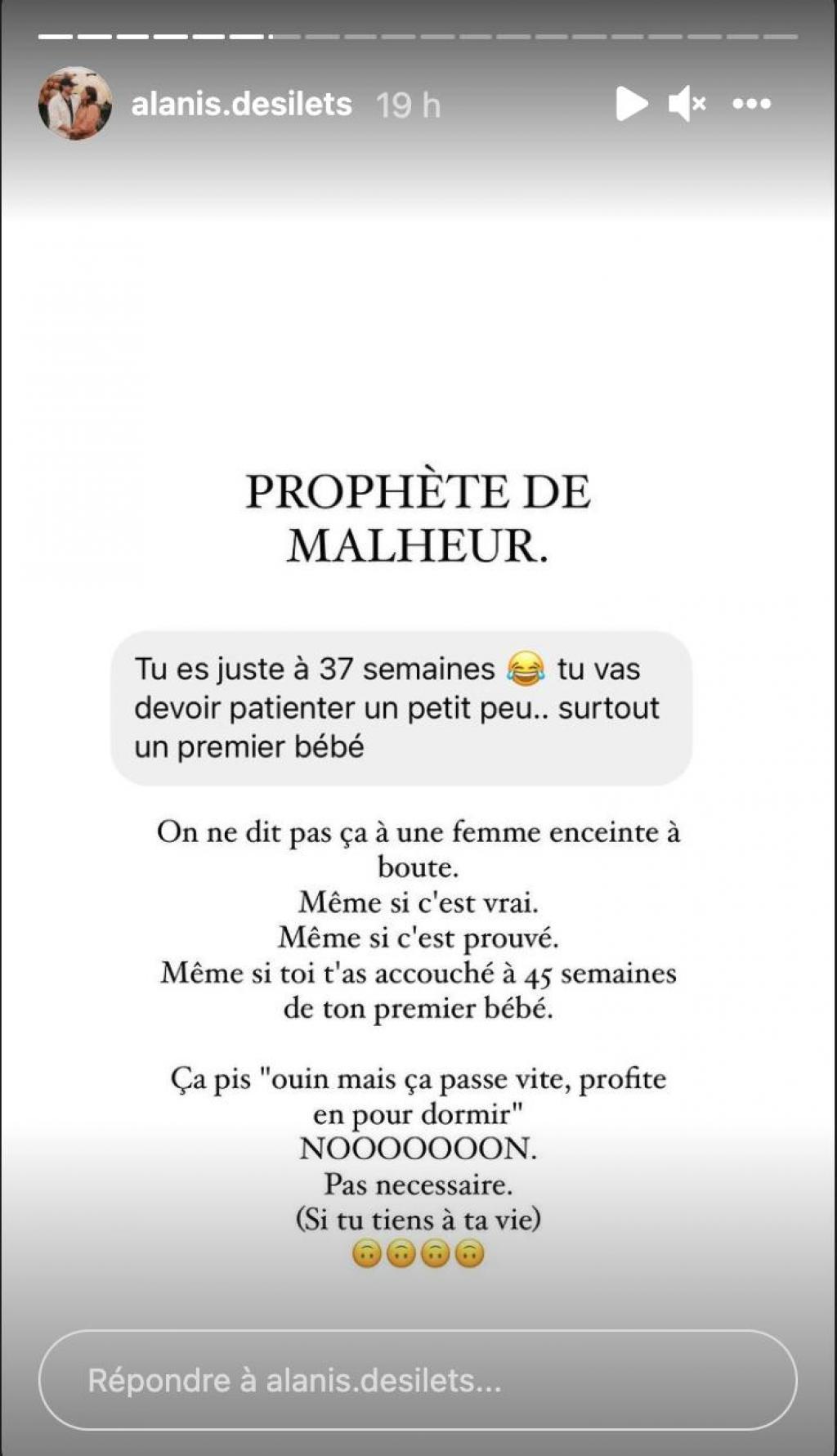Screen dimensions: 837x1456
Task: Open alanis.desilets profile picture
Action: pos(74,104)
